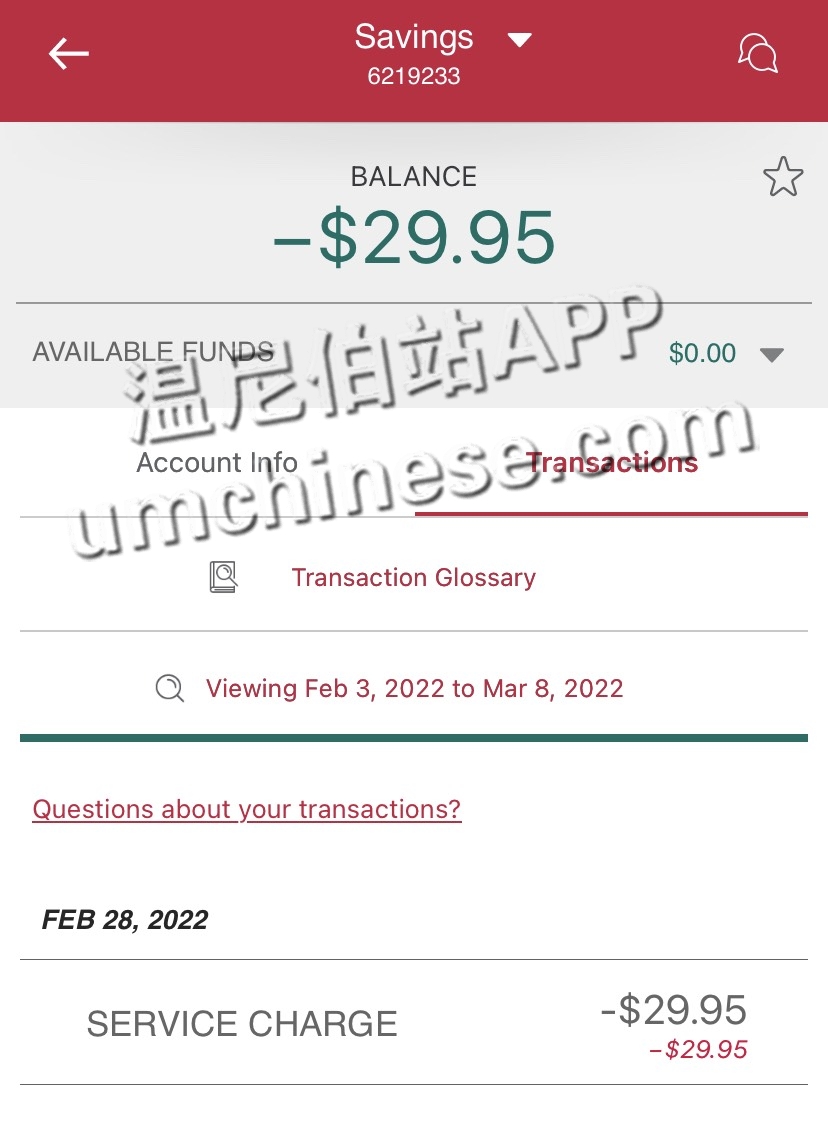Change the viewing date range
This screenshot has height=1127, width=828.
(413, 689)
